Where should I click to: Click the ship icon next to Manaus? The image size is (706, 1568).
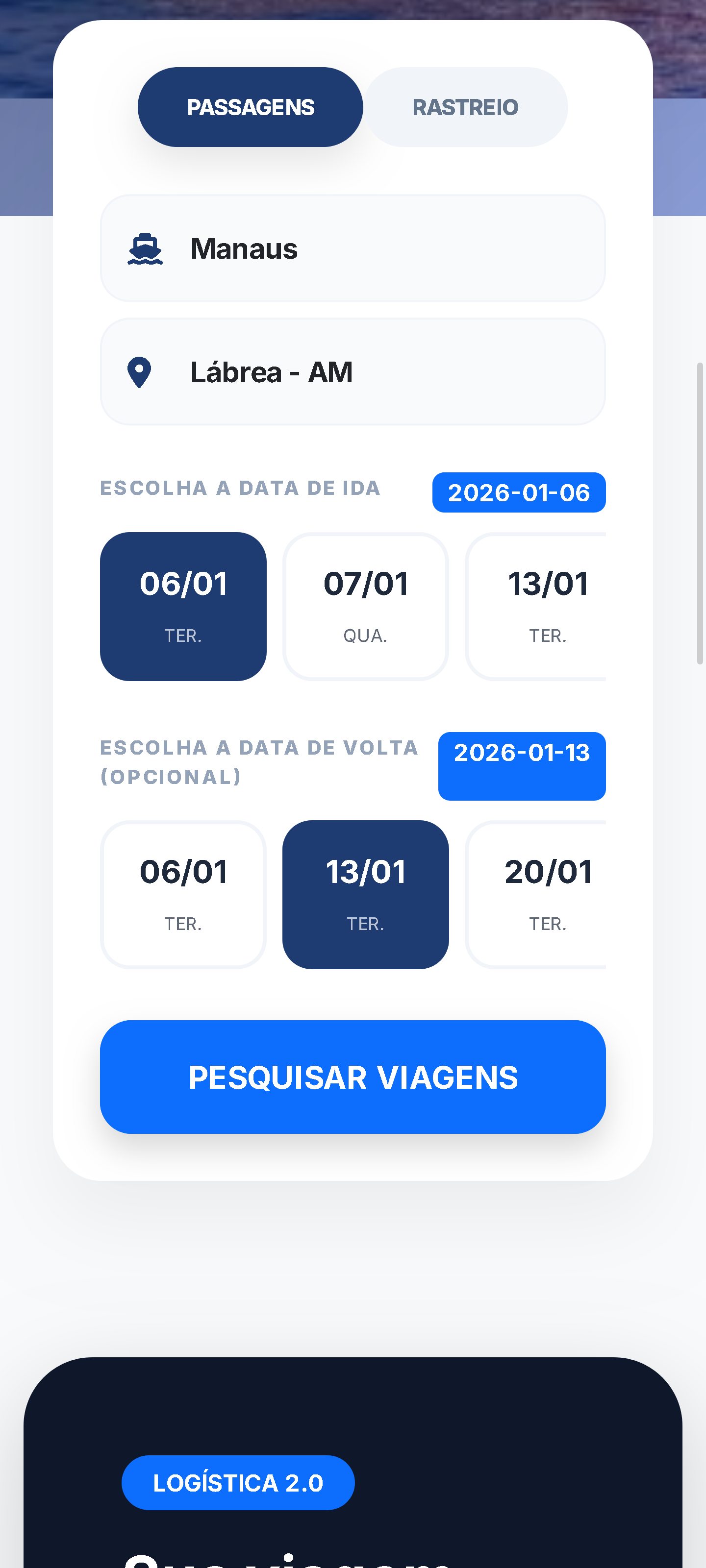point(144,248)
